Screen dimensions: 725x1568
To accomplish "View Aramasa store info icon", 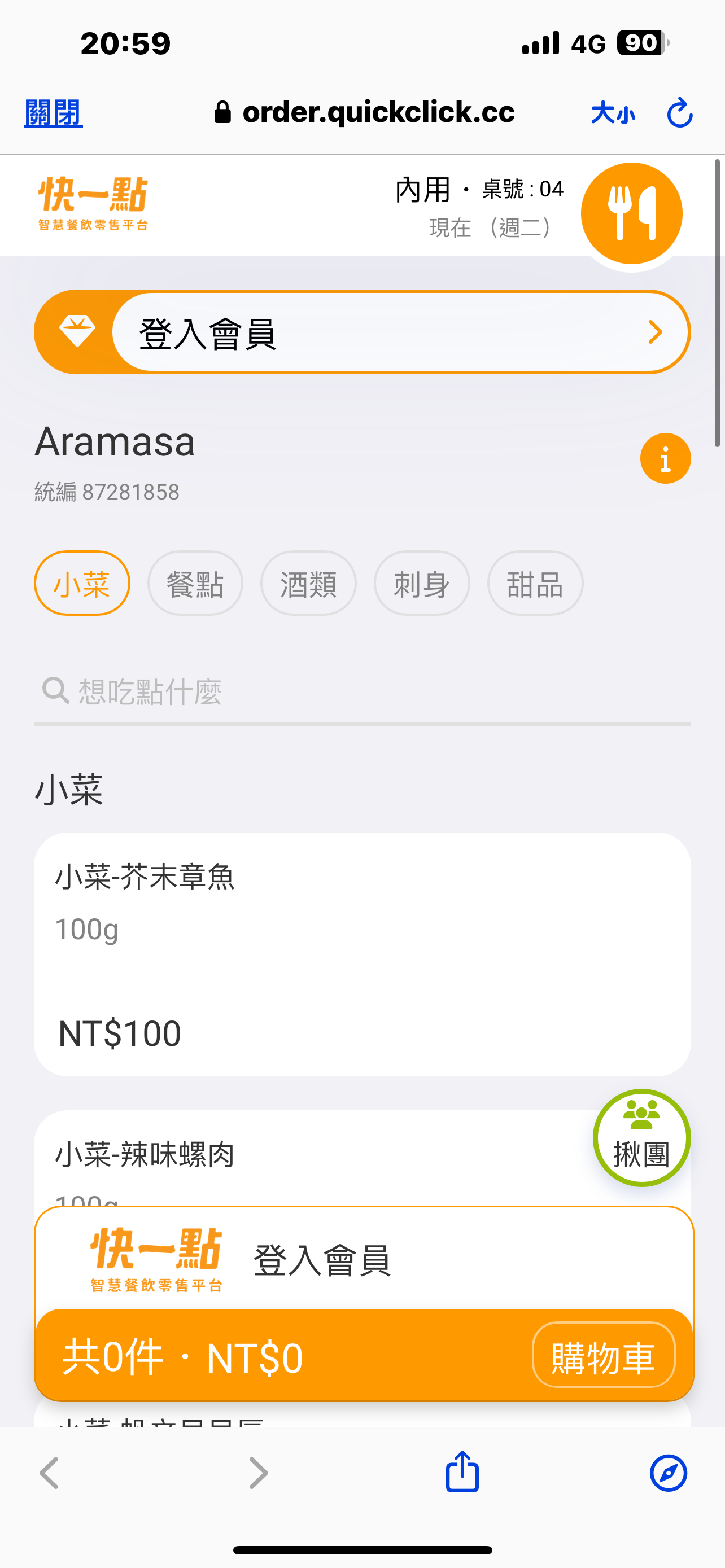I will pyautogui.click(x=665, y=458).
